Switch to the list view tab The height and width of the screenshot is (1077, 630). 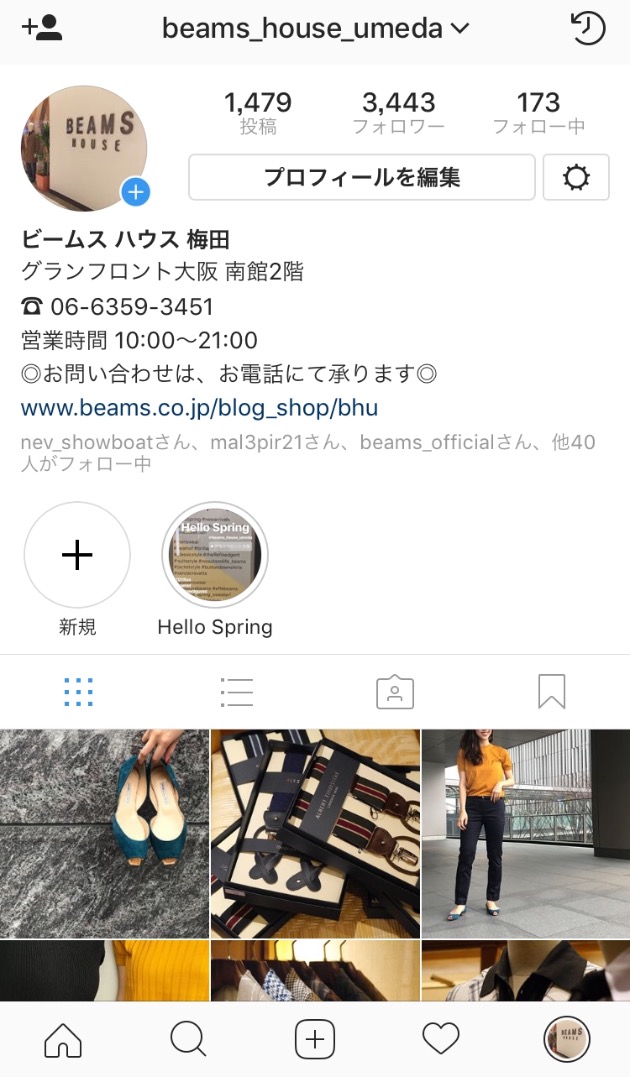click(236, 691)
